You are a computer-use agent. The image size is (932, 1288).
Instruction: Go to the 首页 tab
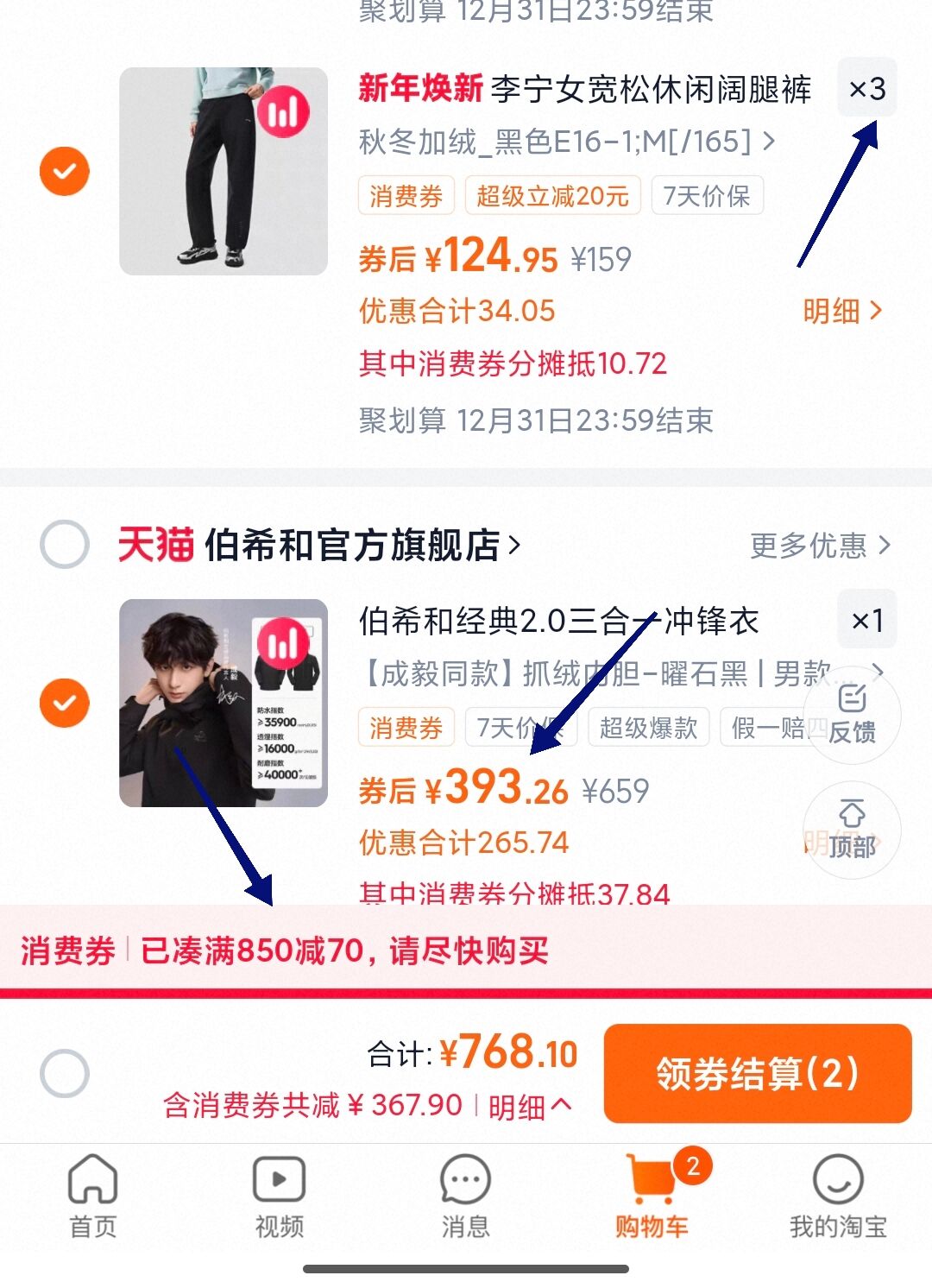[x=92, y=1196]
